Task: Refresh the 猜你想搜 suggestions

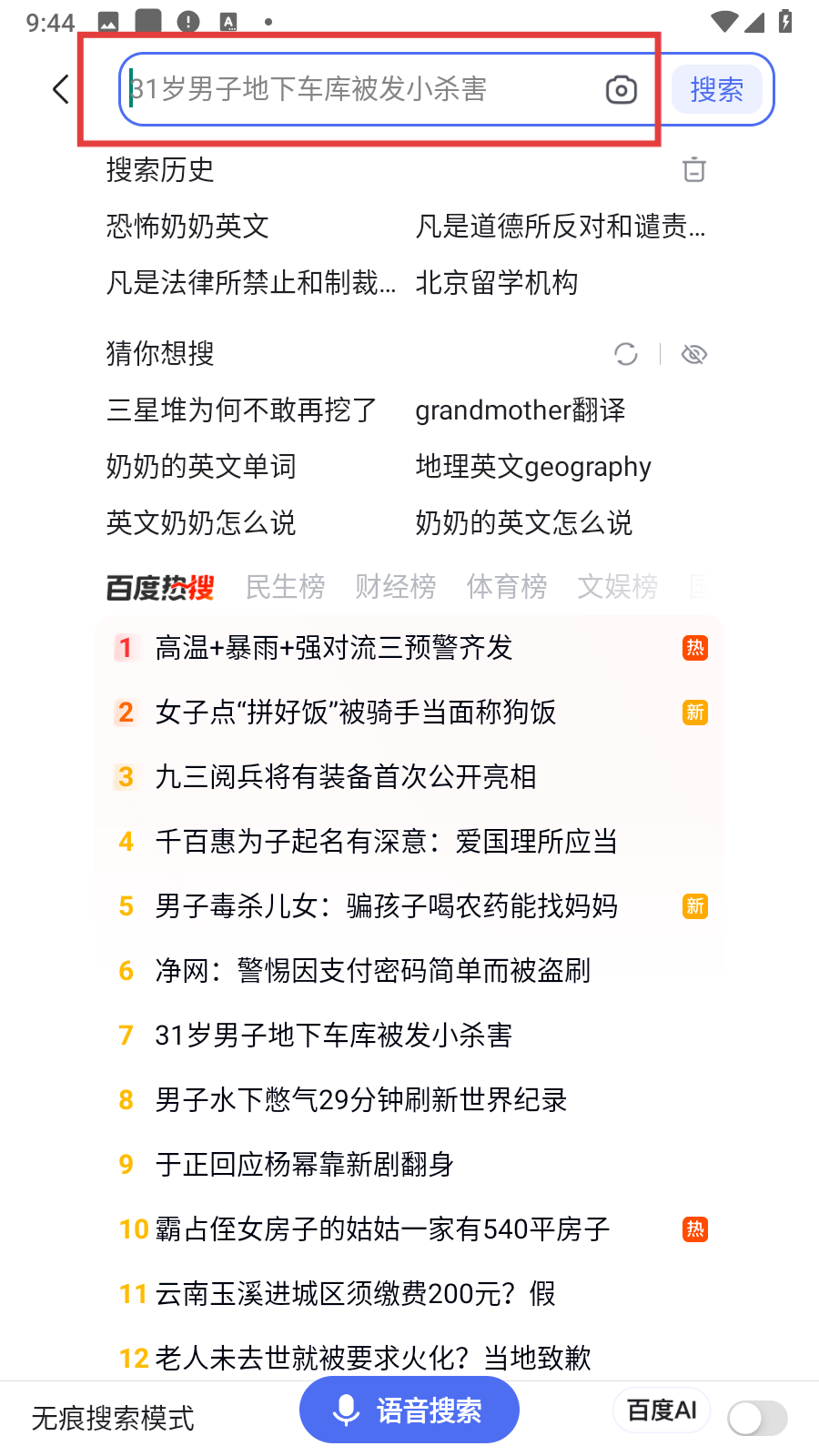Action: pos(626,354)
